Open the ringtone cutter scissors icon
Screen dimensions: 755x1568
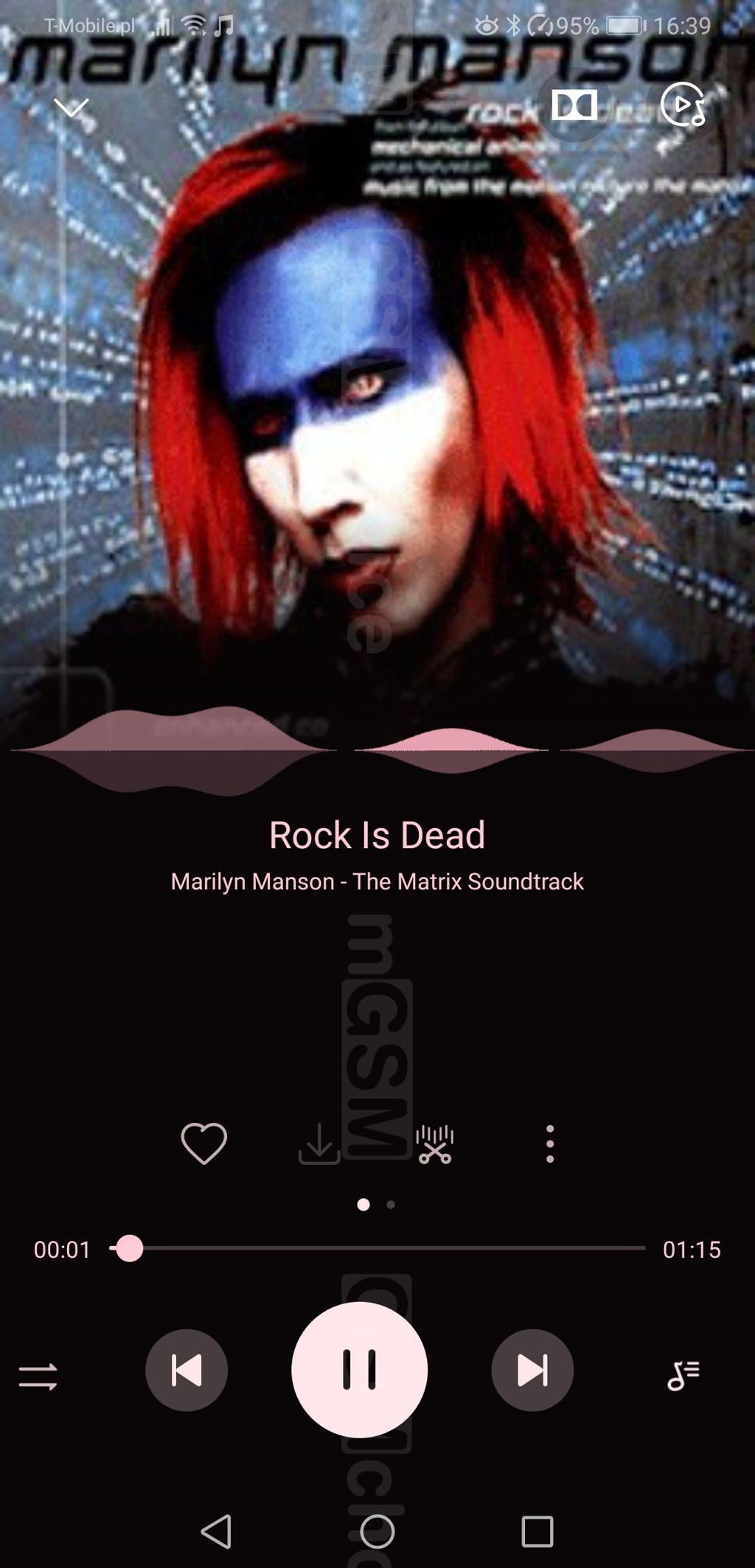(x=435, y=1144)
